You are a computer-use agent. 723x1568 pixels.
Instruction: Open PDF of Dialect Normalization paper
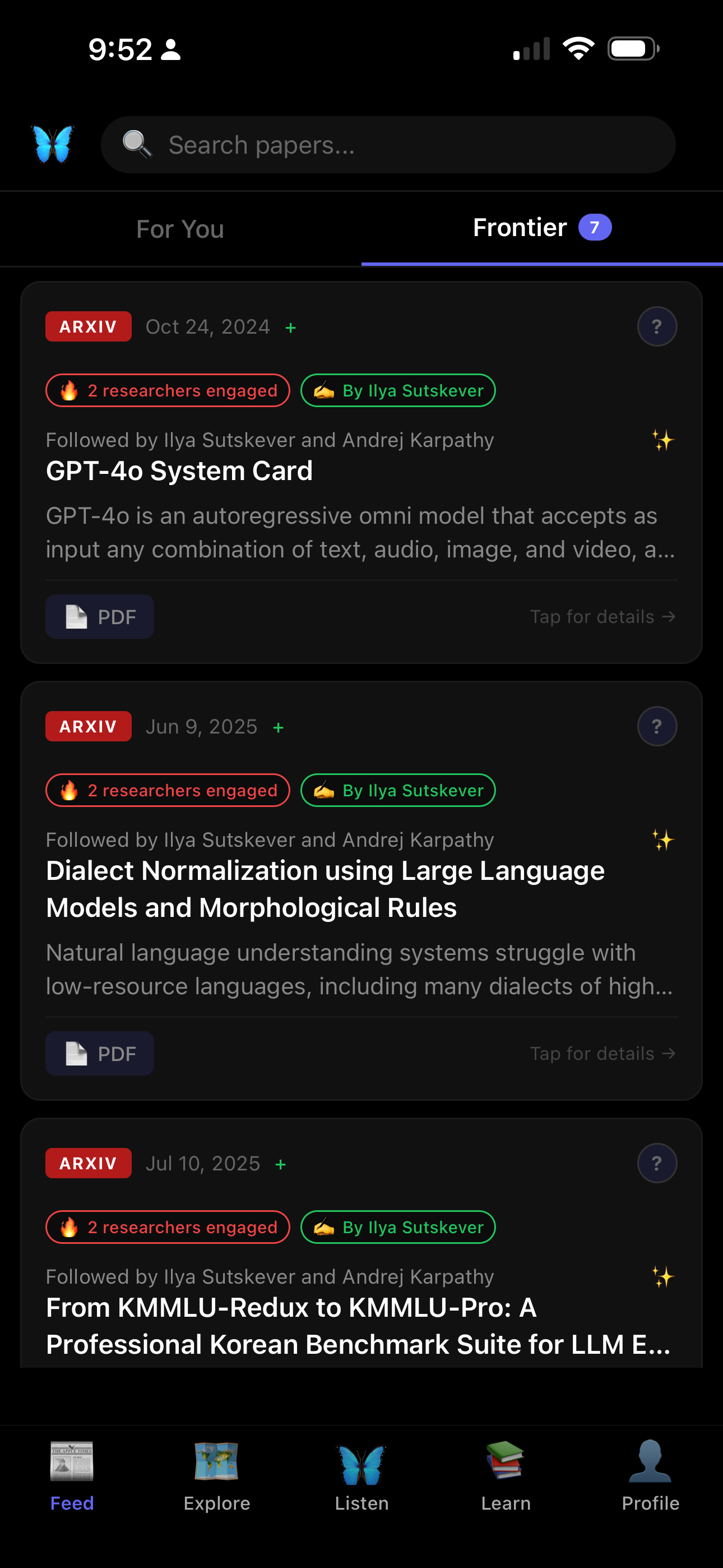pos(100,1054)
